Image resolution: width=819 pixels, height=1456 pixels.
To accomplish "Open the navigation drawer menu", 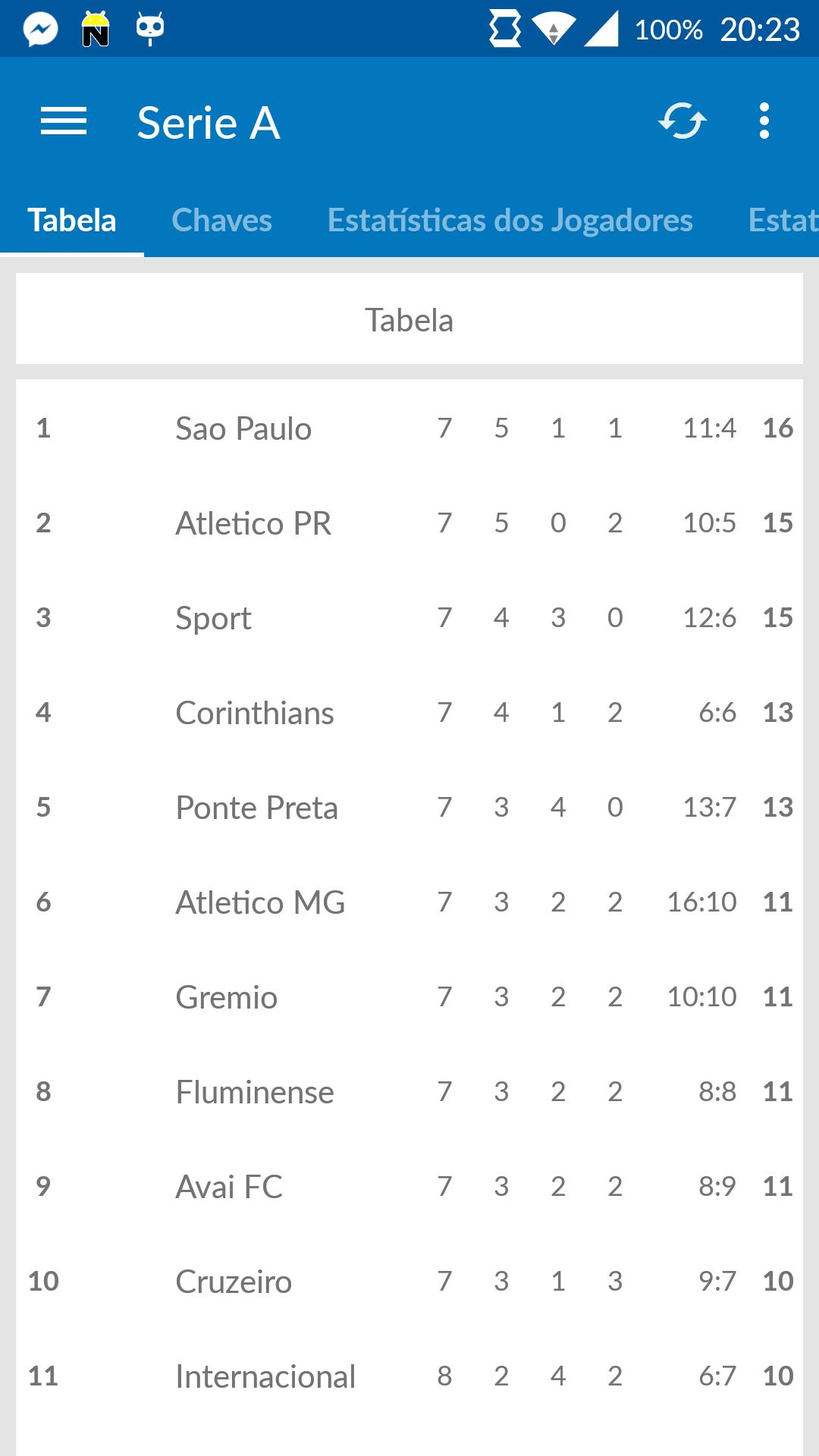I will click(x=64, y=121).
